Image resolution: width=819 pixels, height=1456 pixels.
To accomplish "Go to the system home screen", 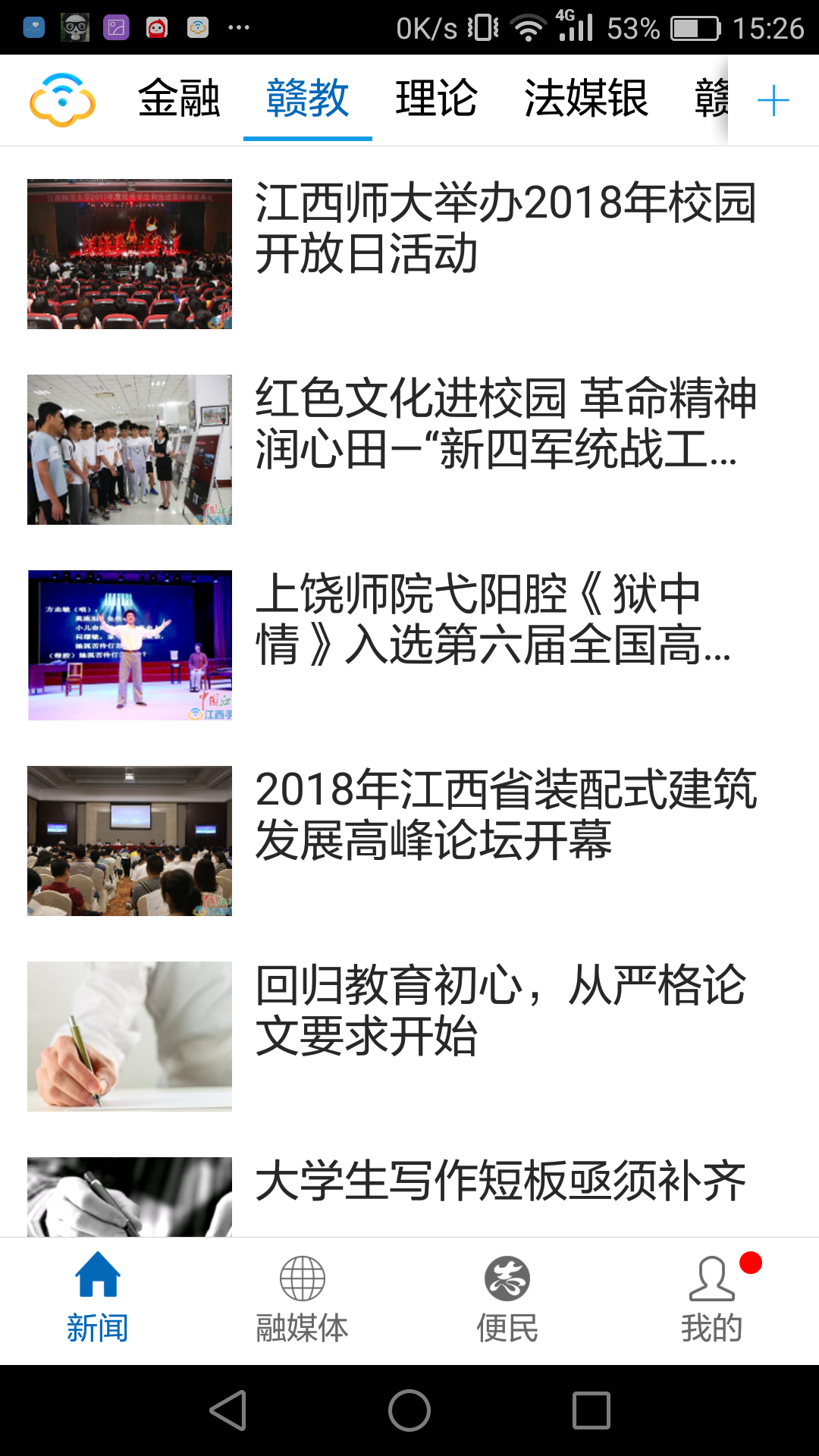I will pyautogui.click(x=409, y=1410).
